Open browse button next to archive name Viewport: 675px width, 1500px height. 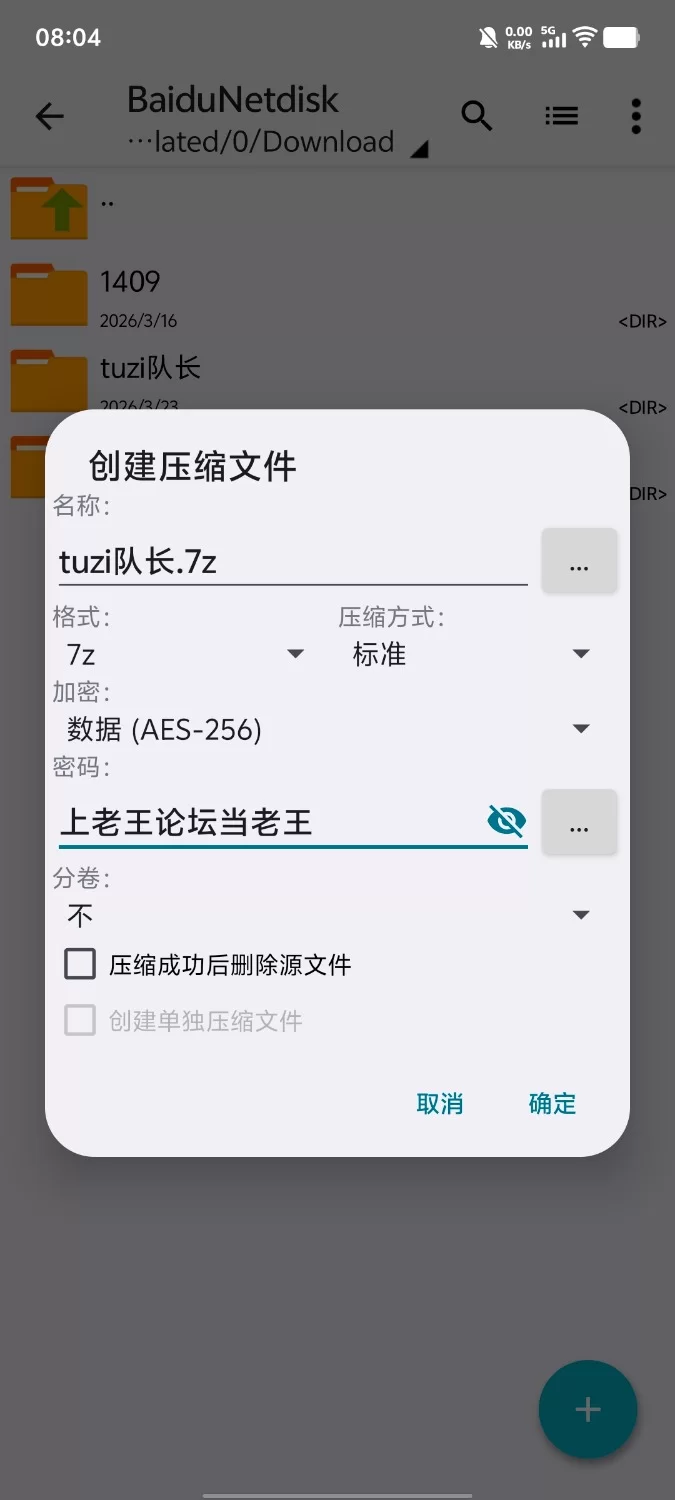coord(579,562)
